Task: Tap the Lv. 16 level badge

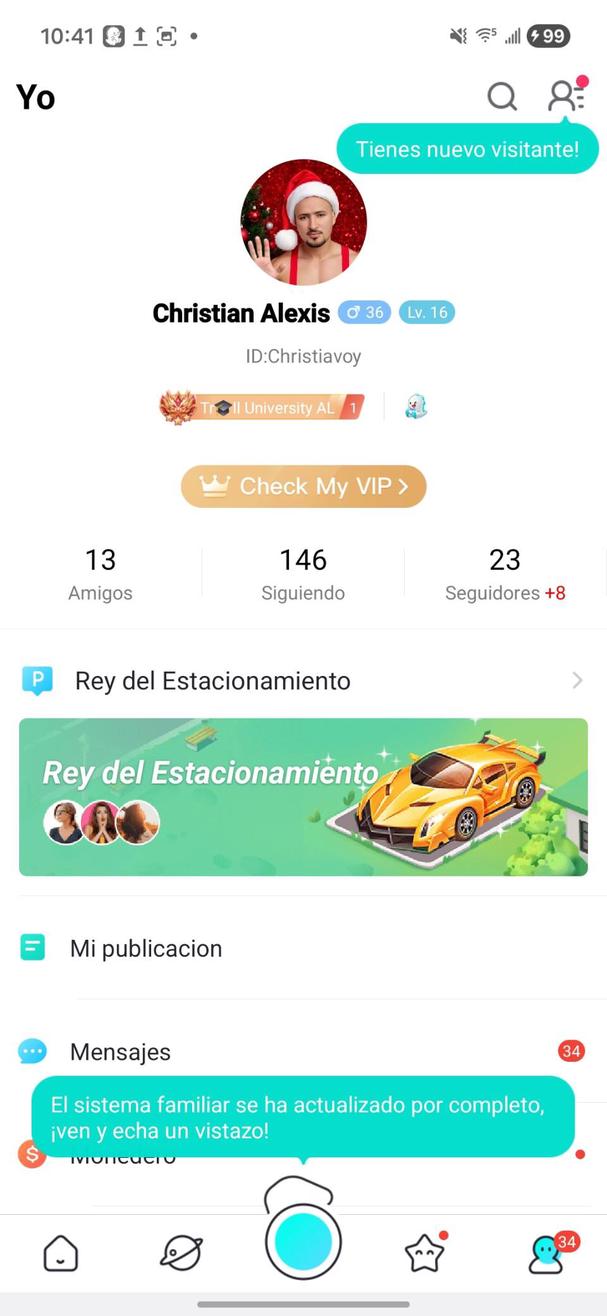Action: click(x=426, y=313)
